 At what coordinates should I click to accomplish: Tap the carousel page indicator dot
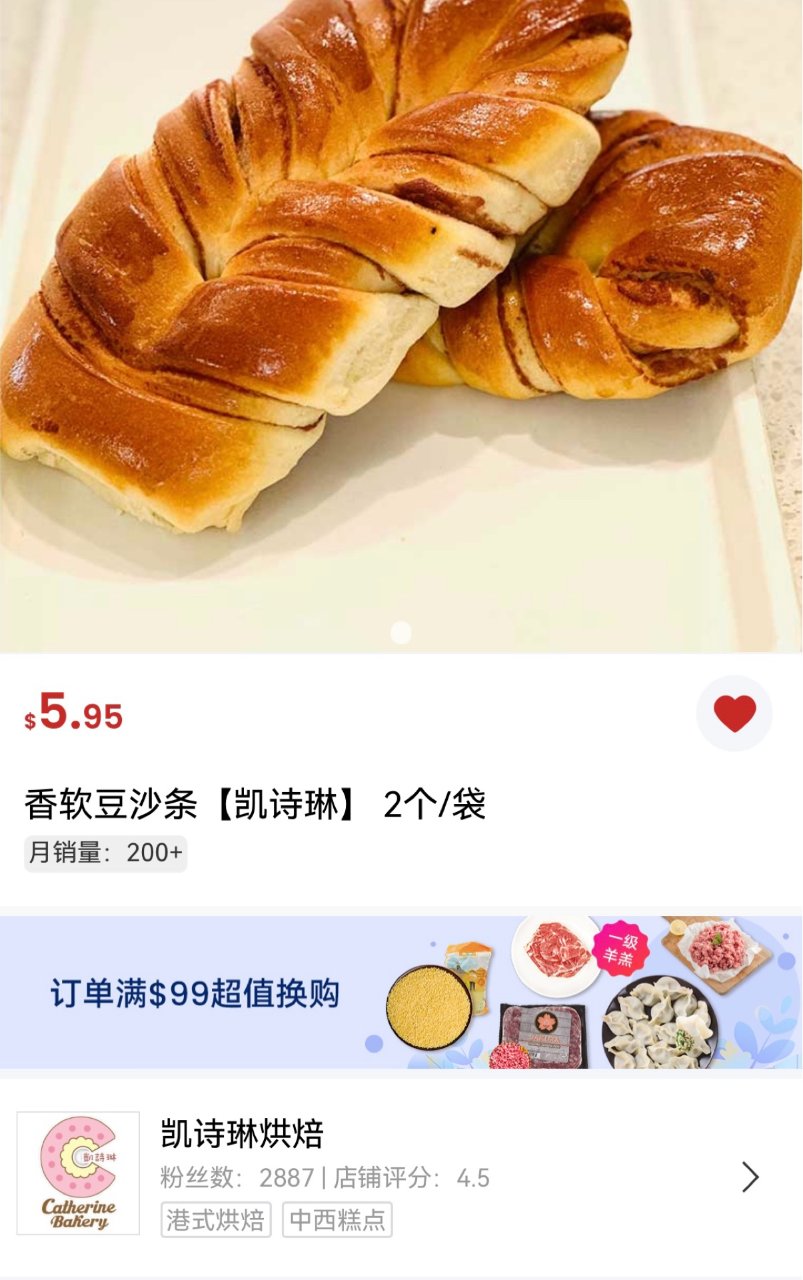point(401,630)
